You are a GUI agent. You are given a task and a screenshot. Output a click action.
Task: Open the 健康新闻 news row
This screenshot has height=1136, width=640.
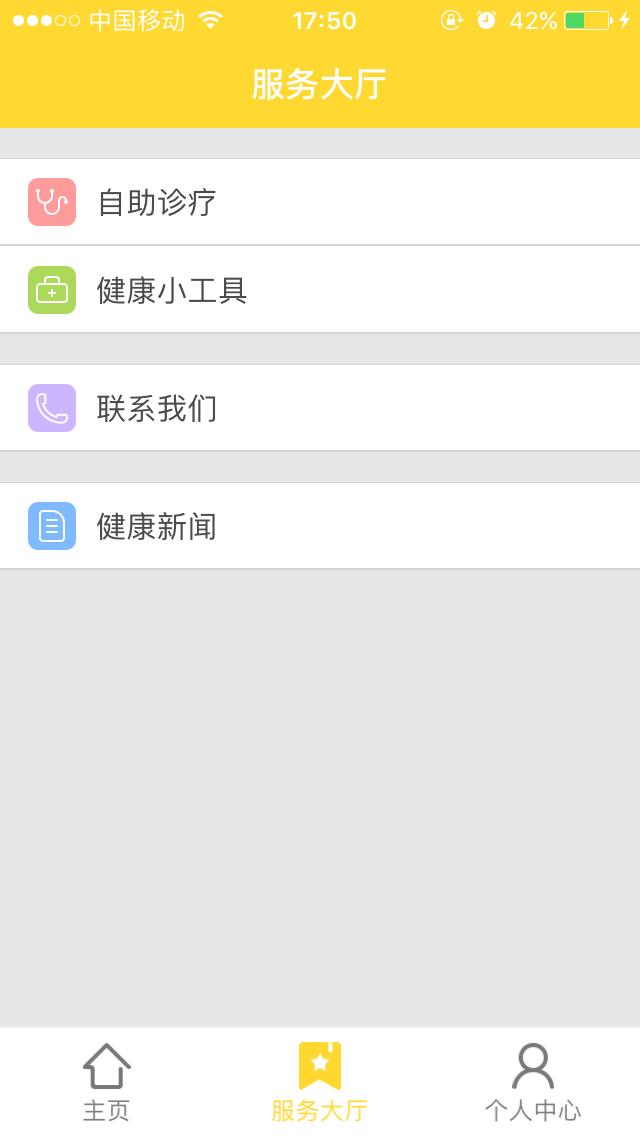click(x=320, y=526)
